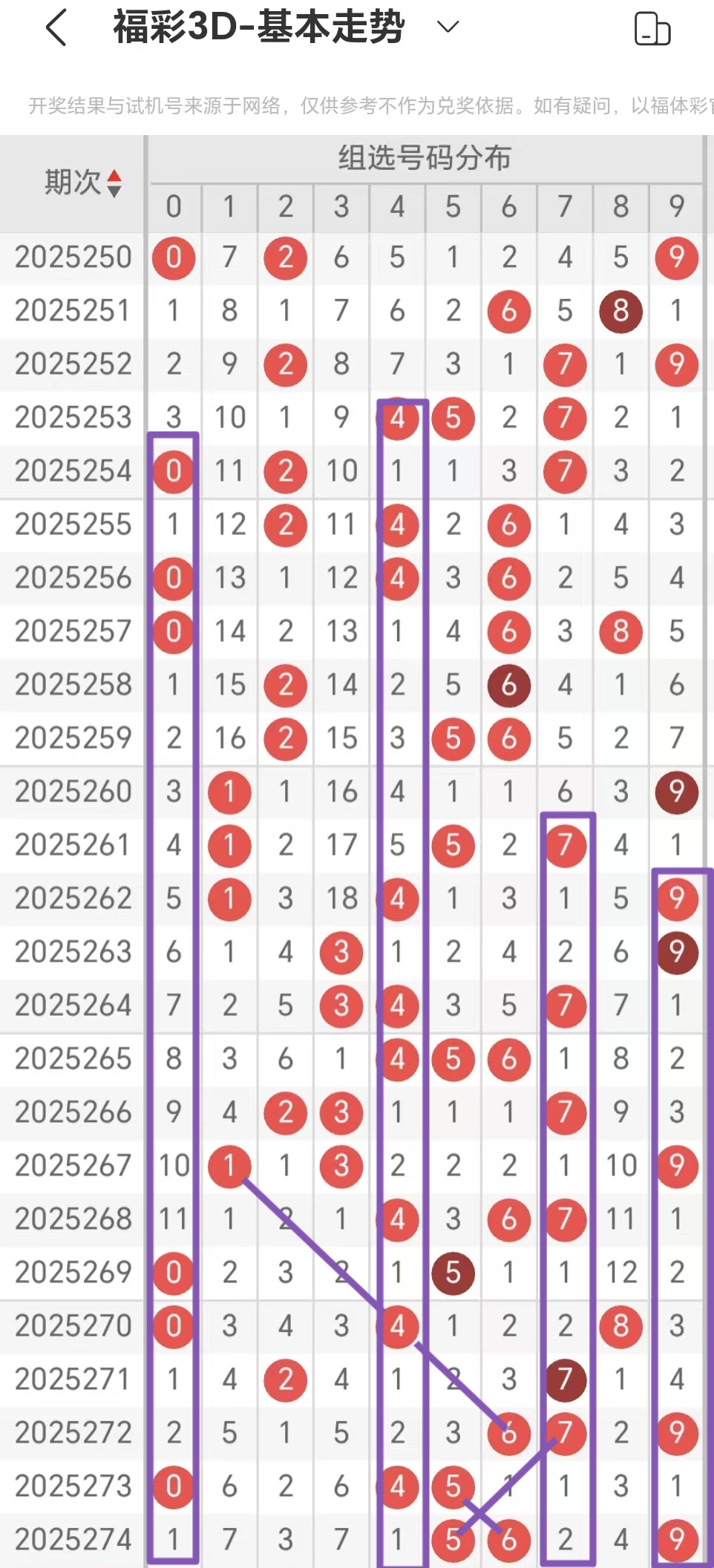Go back with the top-left arrow
The height and width of the screenshot is (1568, 714).
[x=56, y=28]
